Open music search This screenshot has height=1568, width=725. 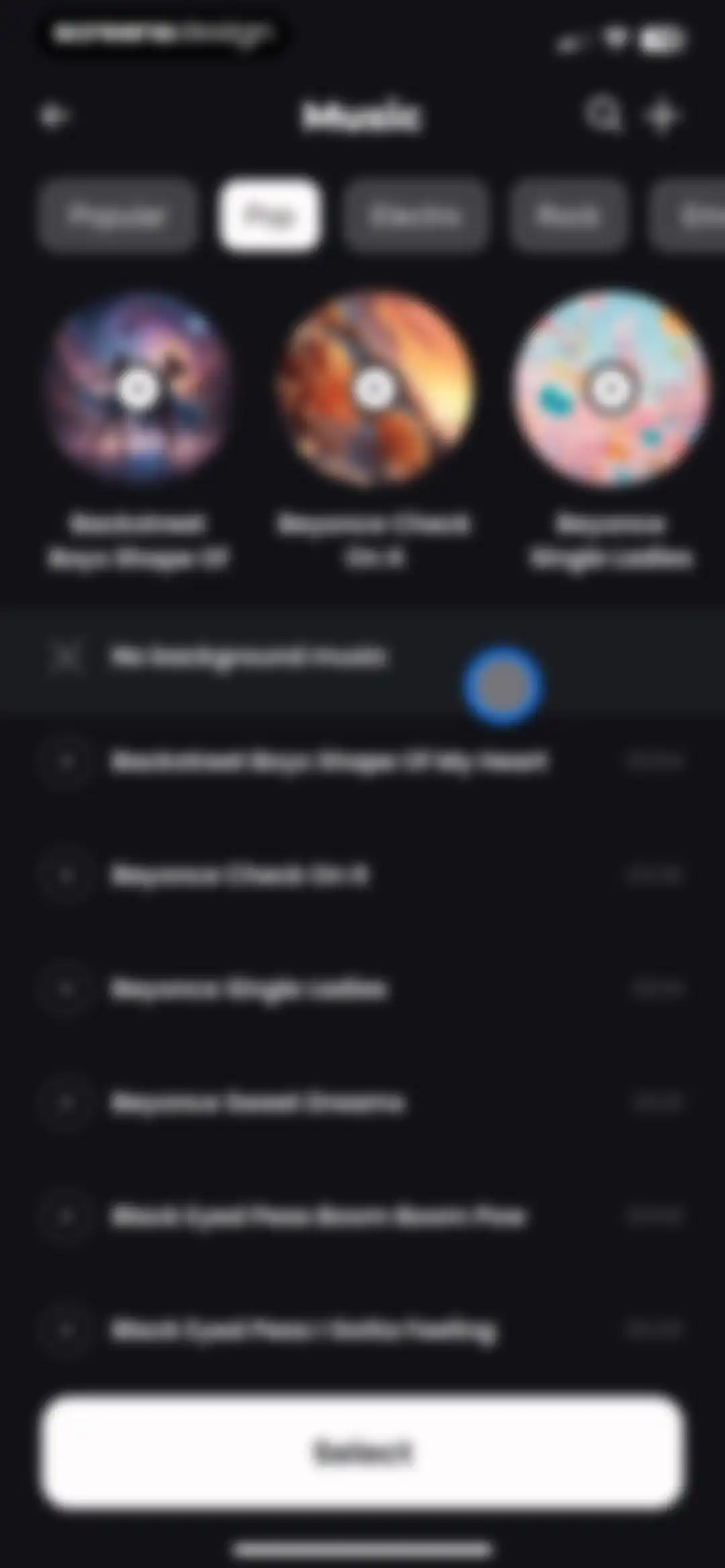coord(602,115)
